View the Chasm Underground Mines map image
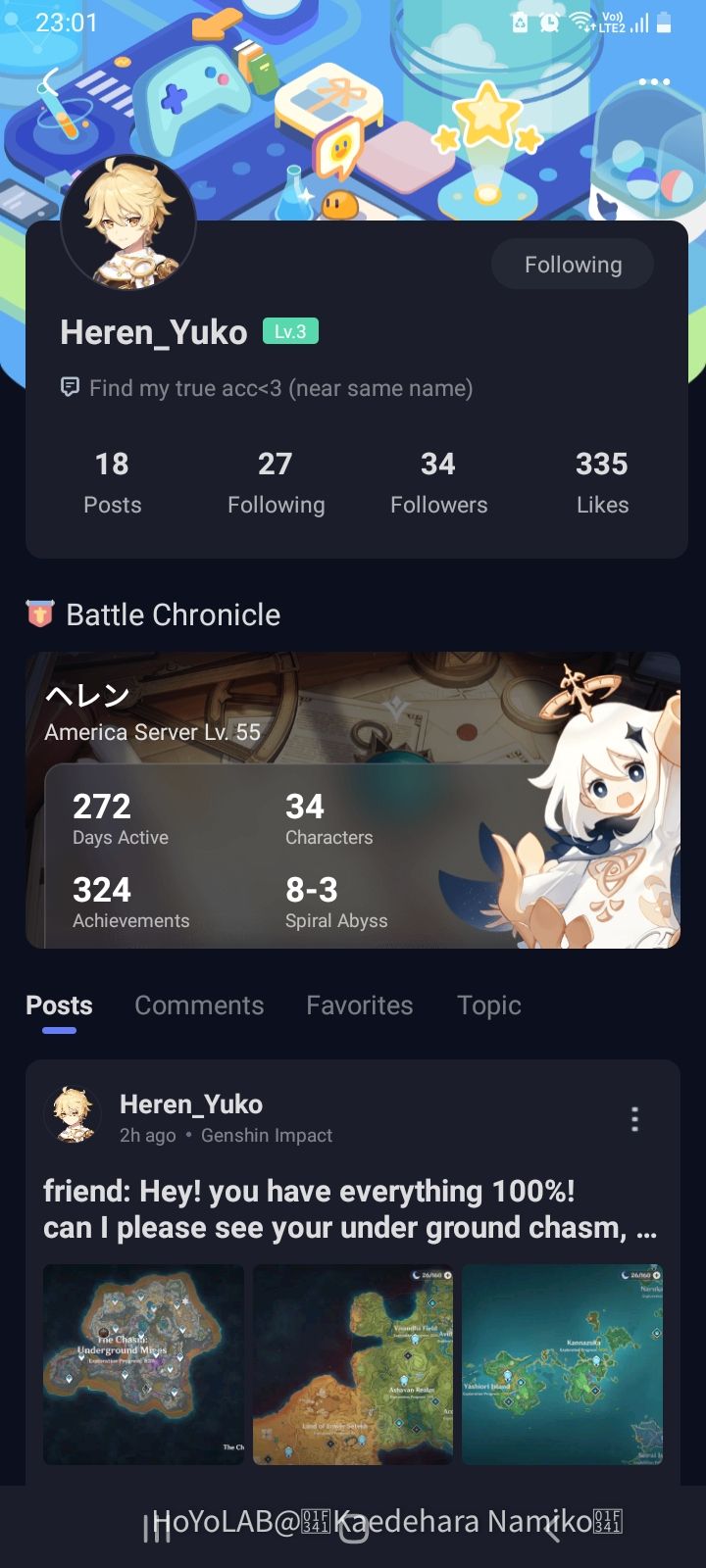 [143, 1364]
